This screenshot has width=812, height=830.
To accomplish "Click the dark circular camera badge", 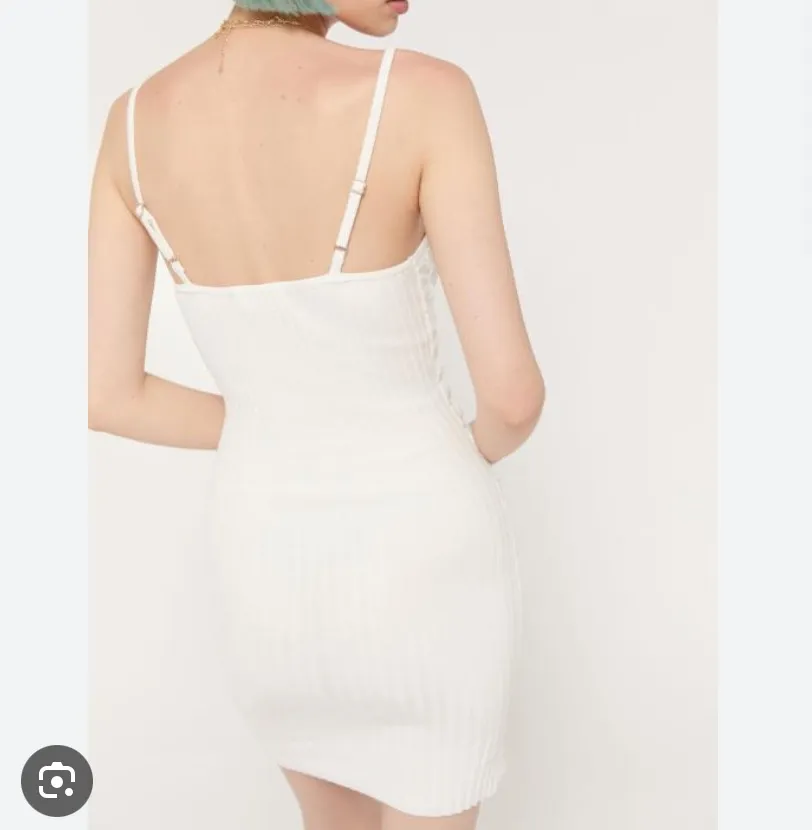I will (x=57, y=782).
